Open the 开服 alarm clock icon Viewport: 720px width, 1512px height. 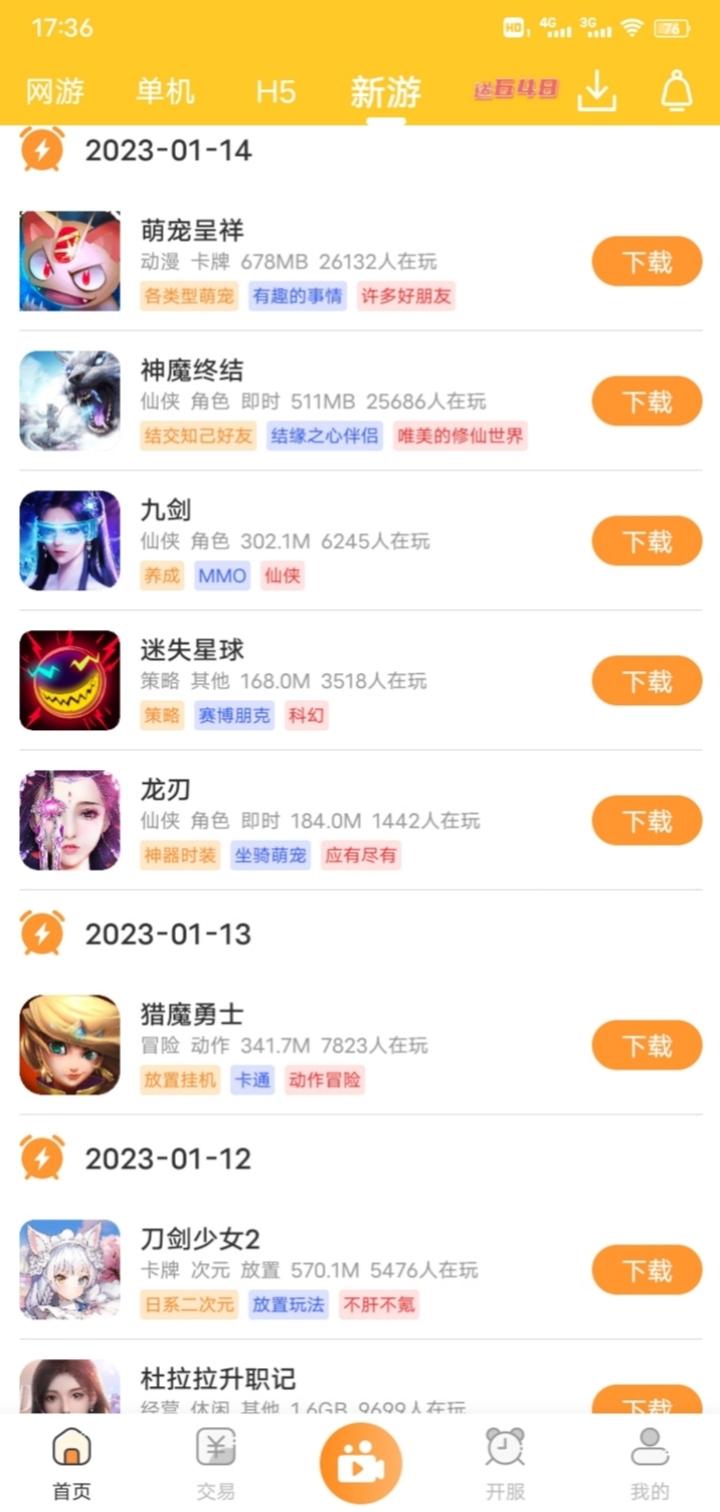click(503, 1459)
